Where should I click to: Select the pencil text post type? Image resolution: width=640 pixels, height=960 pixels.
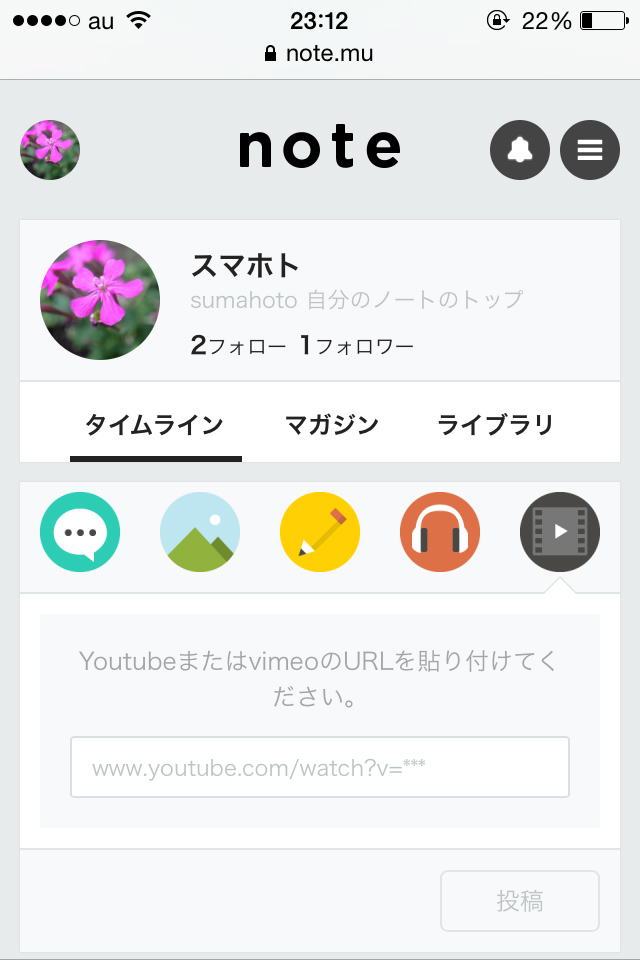[x=320, y=532]
